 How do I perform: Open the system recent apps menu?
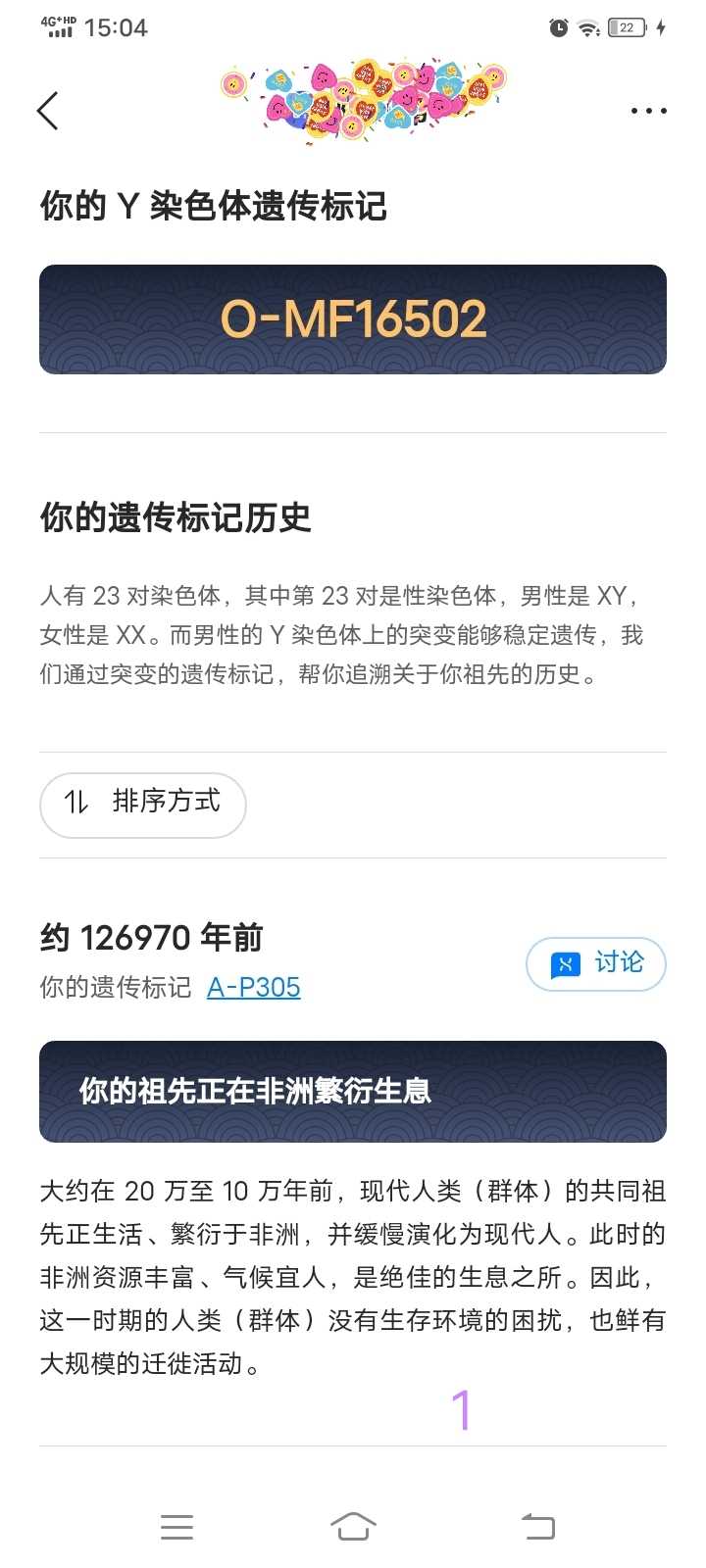(176, 1527)
